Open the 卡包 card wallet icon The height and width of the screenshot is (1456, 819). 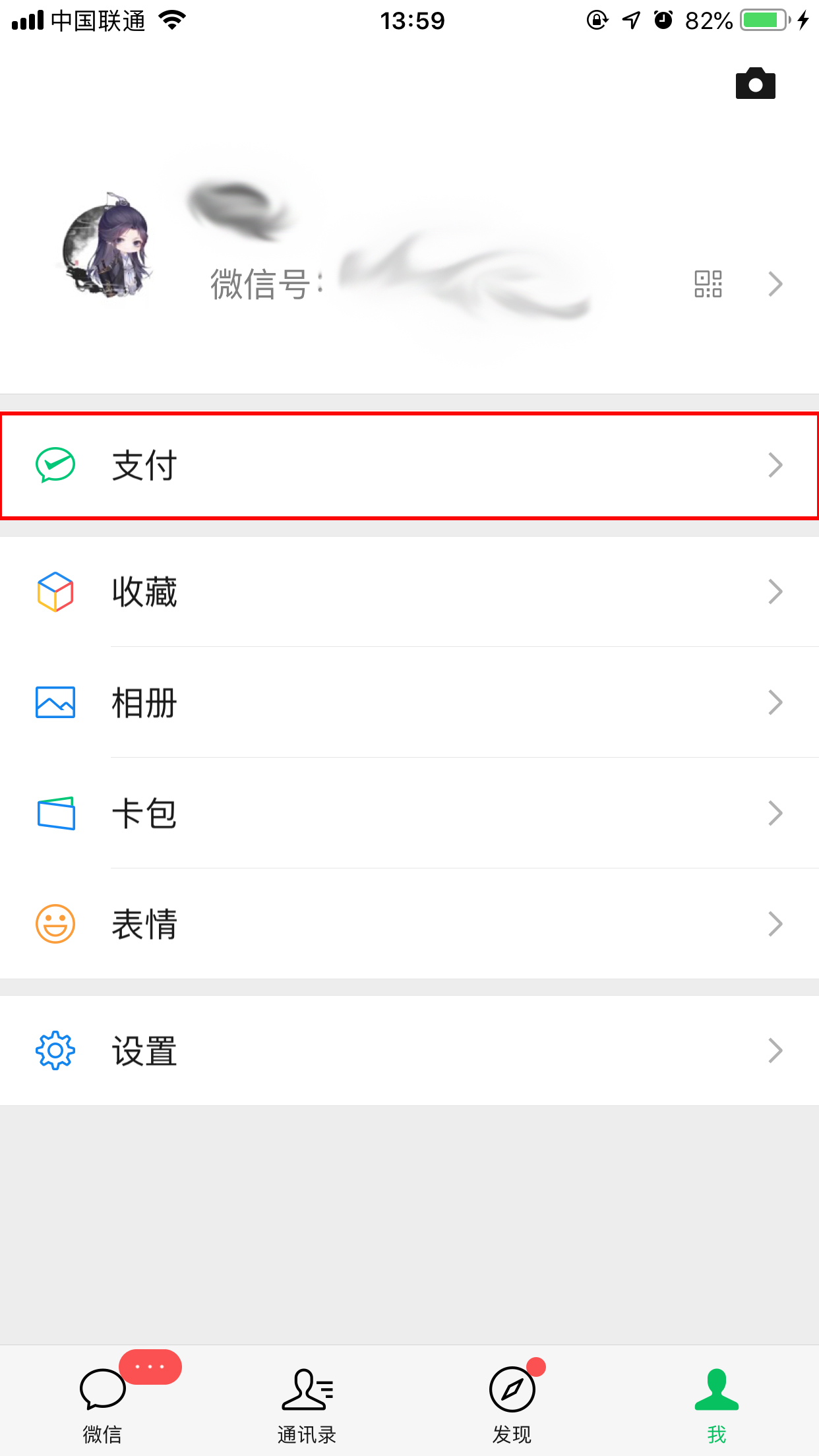55,814
